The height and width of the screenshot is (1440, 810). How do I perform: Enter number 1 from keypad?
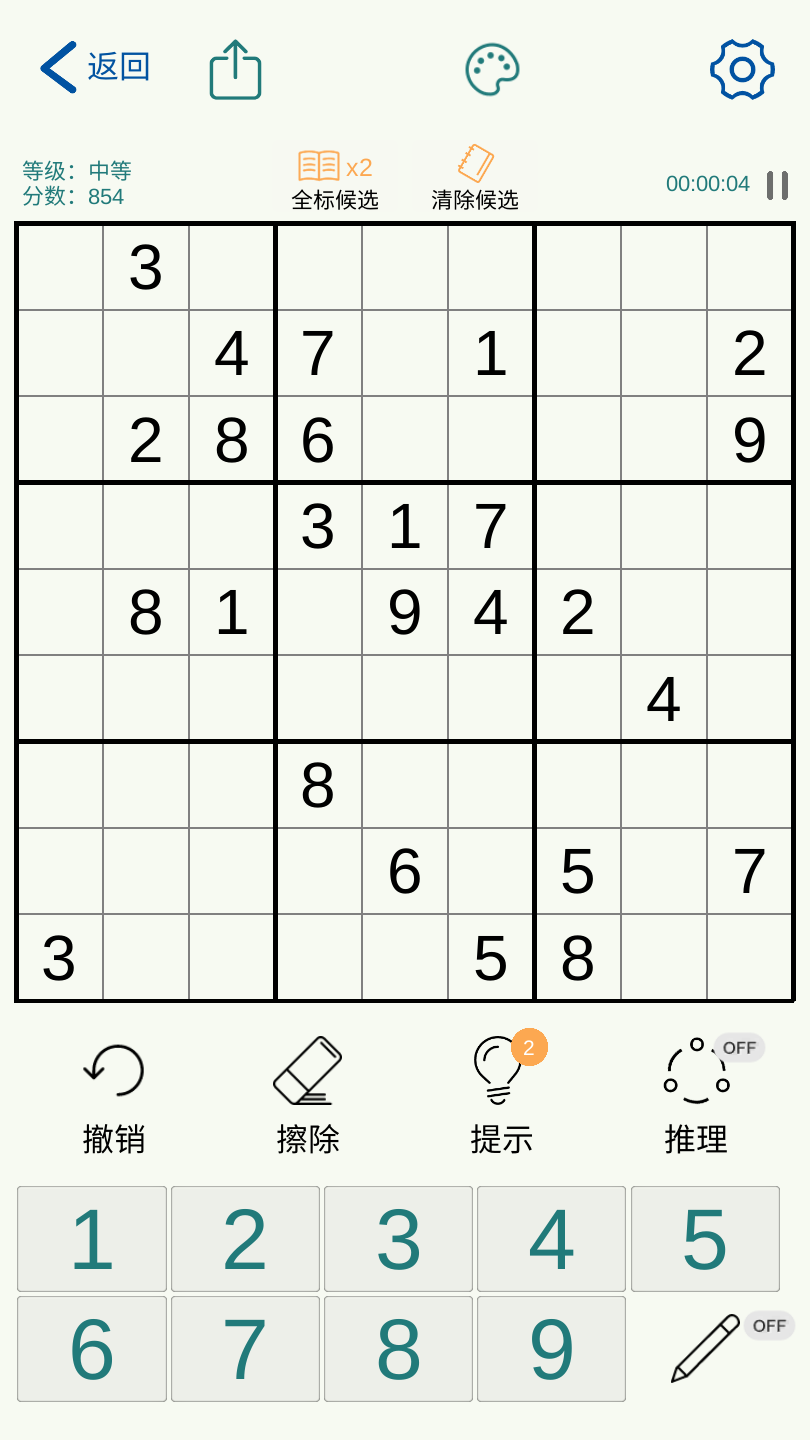[x=92, y=1239]
